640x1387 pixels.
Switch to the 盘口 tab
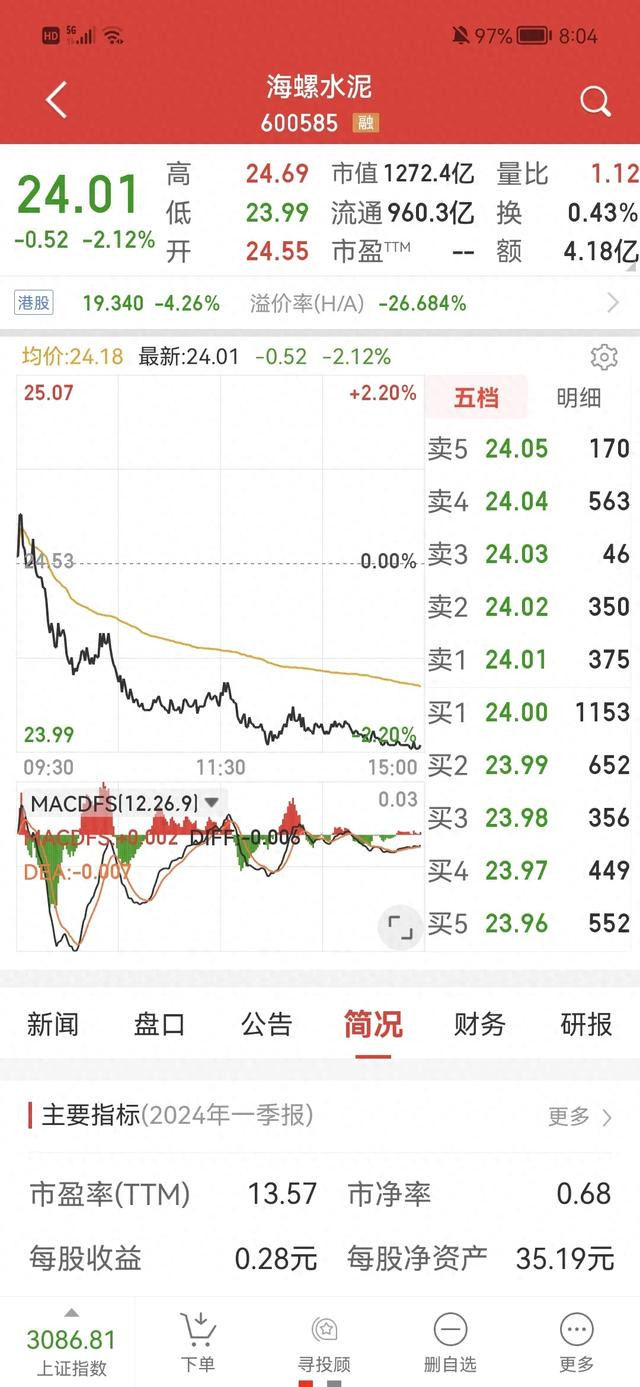[x=159, y=1024]
